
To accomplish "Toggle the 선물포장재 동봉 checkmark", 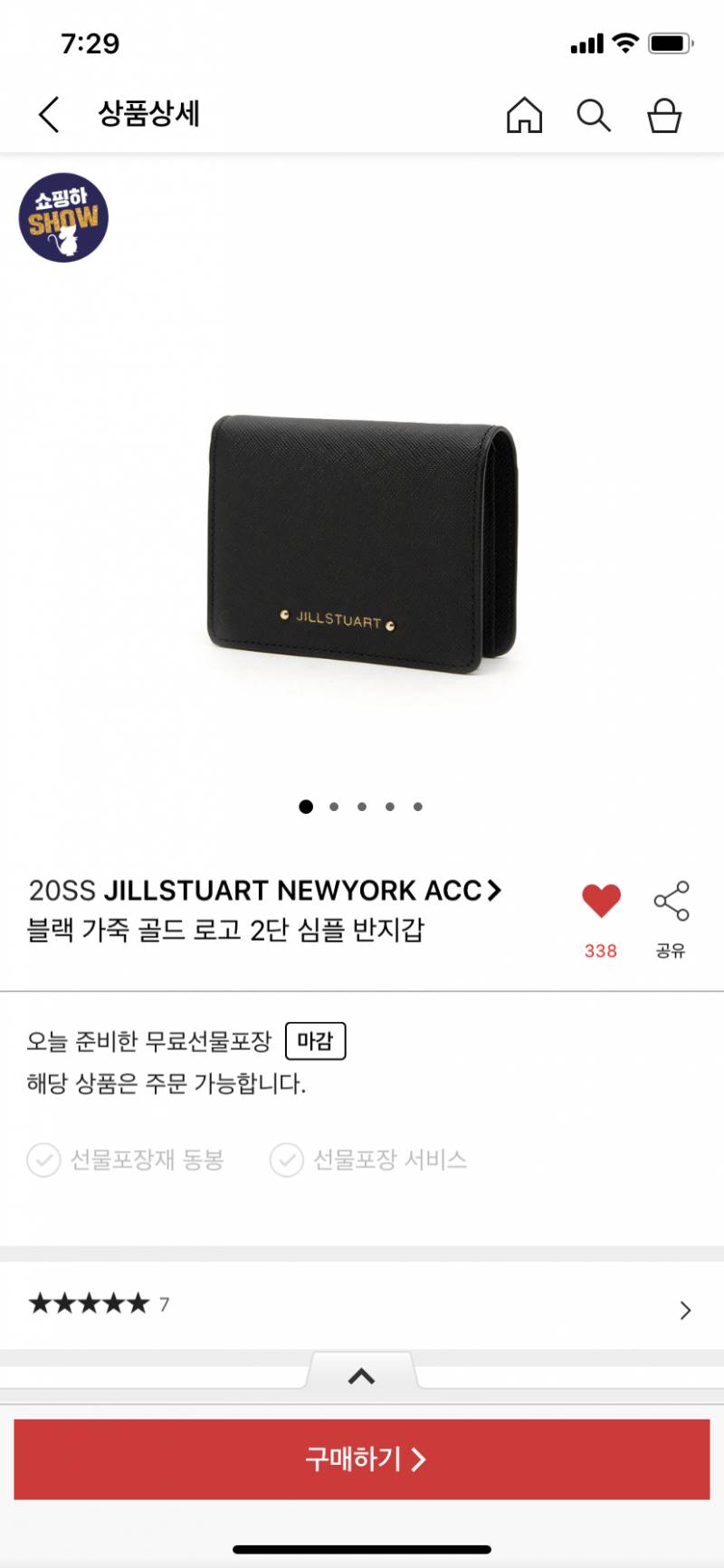I will [40, 1160].
